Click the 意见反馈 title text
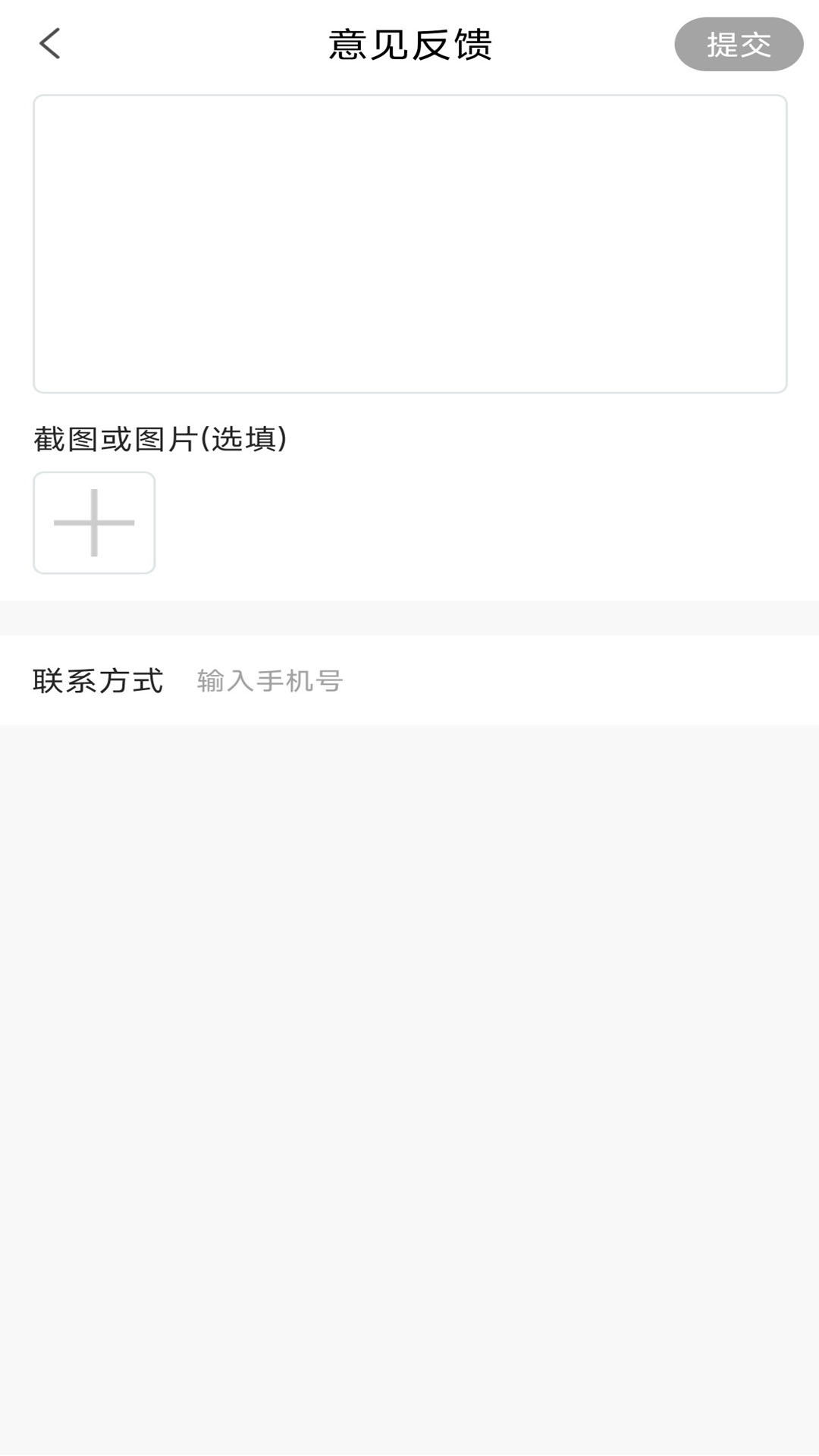 (x=409, y=43)
